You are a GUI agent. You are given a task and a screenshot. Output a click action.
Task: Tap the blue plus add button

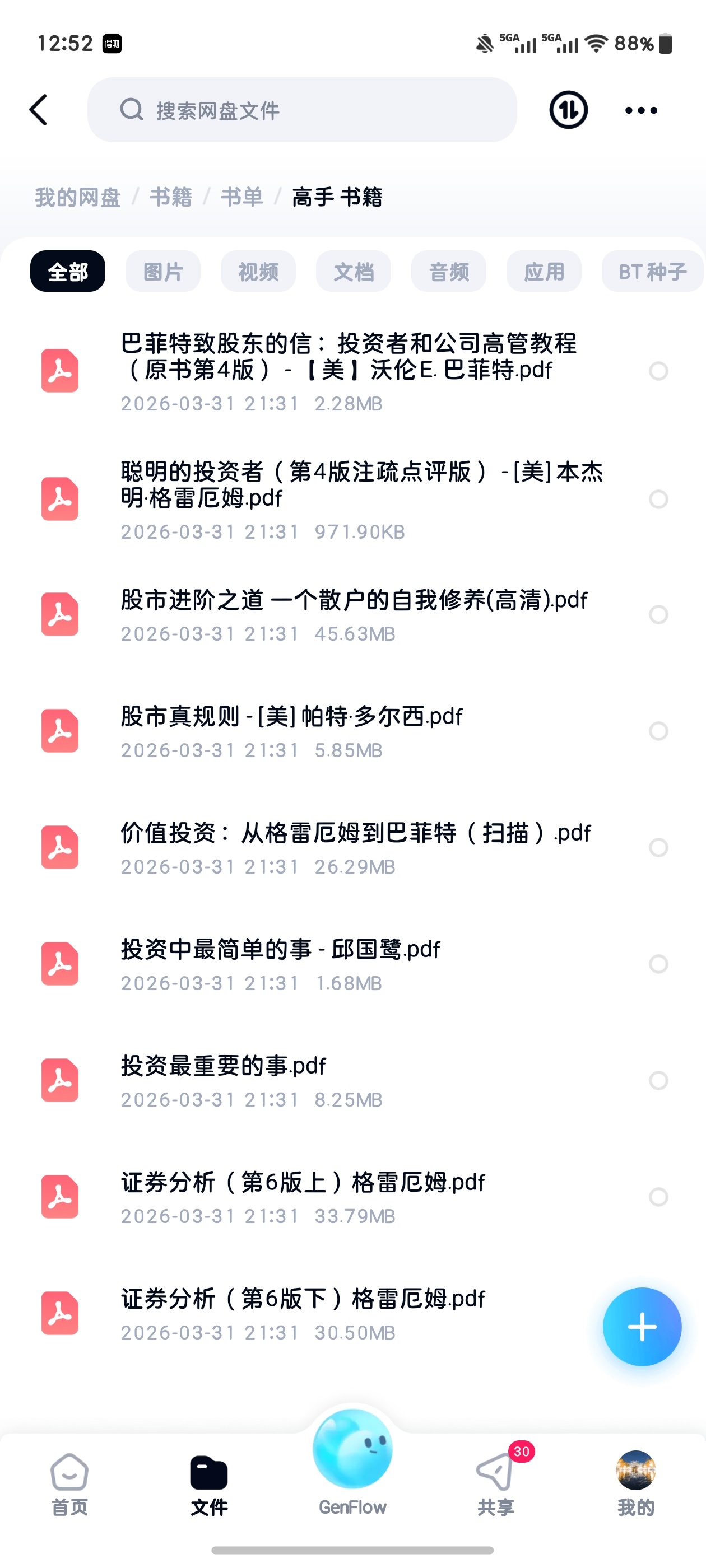tap(642, 1327)
